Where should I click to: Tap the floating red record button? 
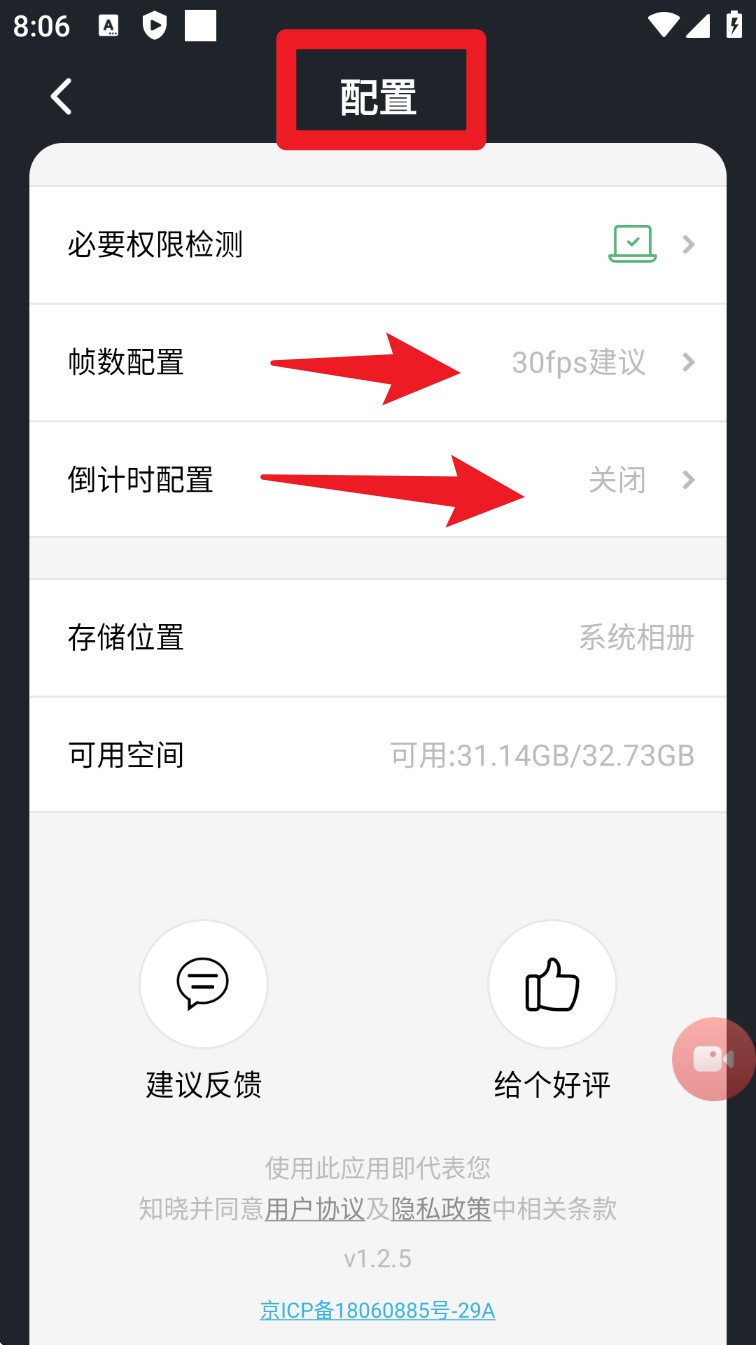pos(714,1059)
